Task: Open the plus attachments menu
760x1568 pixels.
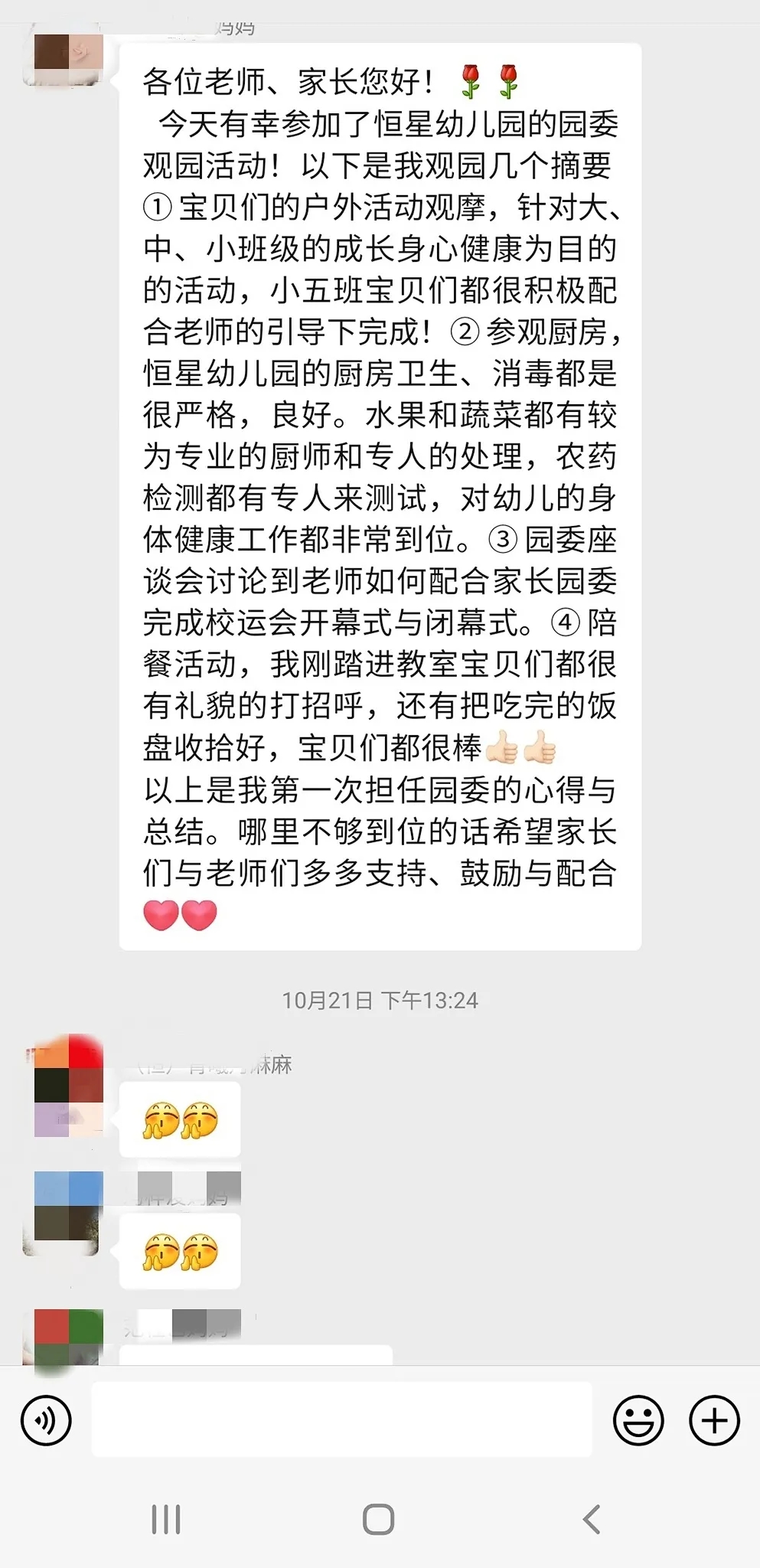Action: tap(714, 1420)
